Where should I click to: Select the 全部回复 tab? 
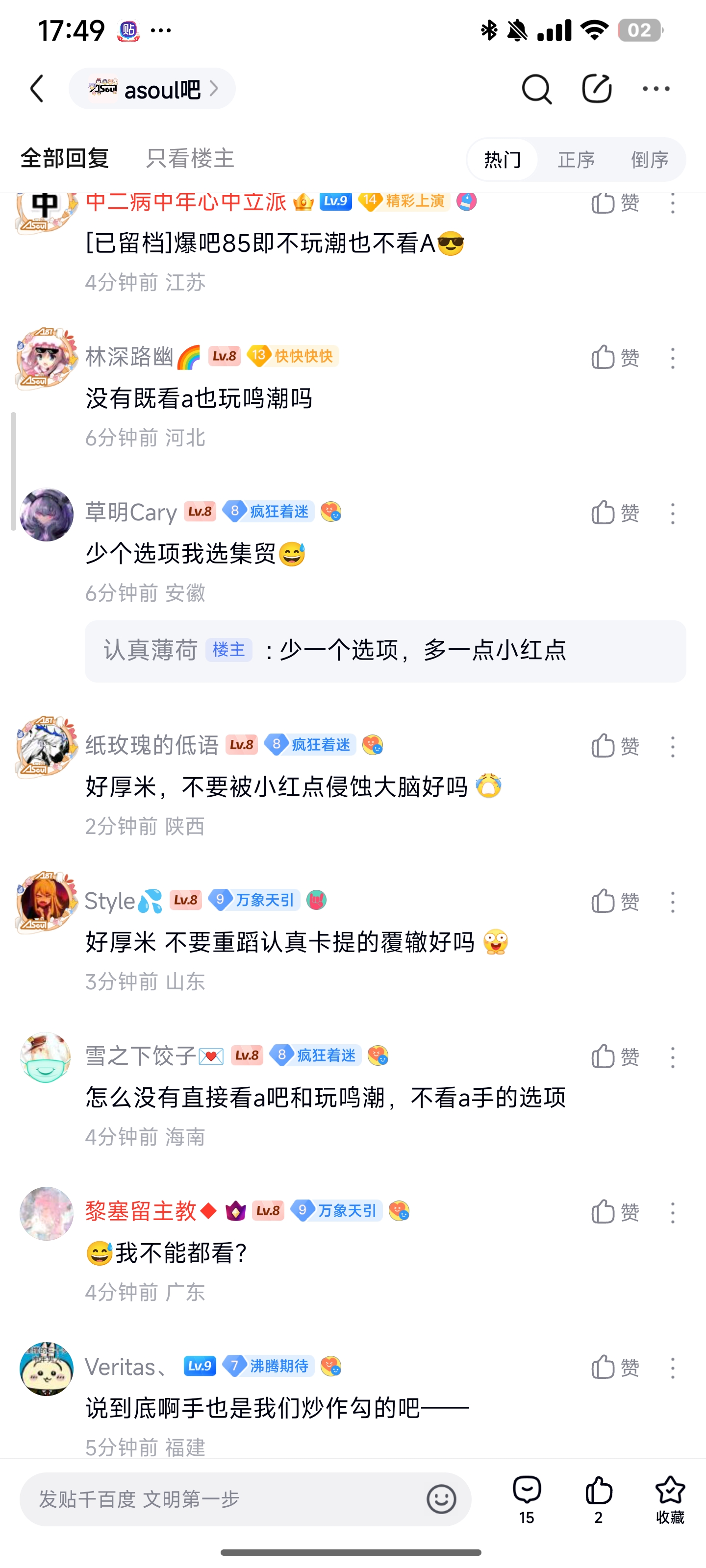65,159
